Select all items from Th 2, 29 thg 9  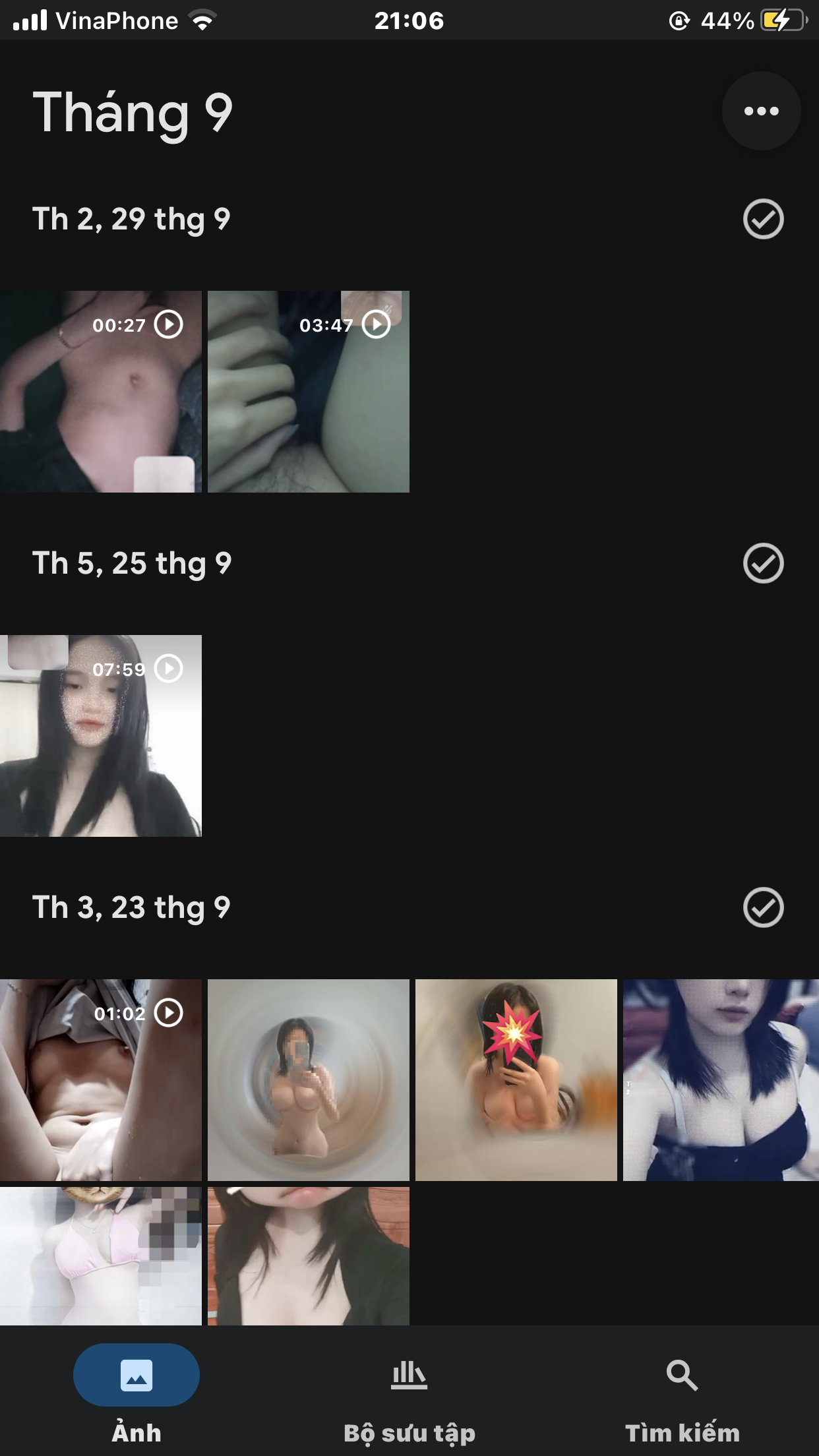(763, 219)
